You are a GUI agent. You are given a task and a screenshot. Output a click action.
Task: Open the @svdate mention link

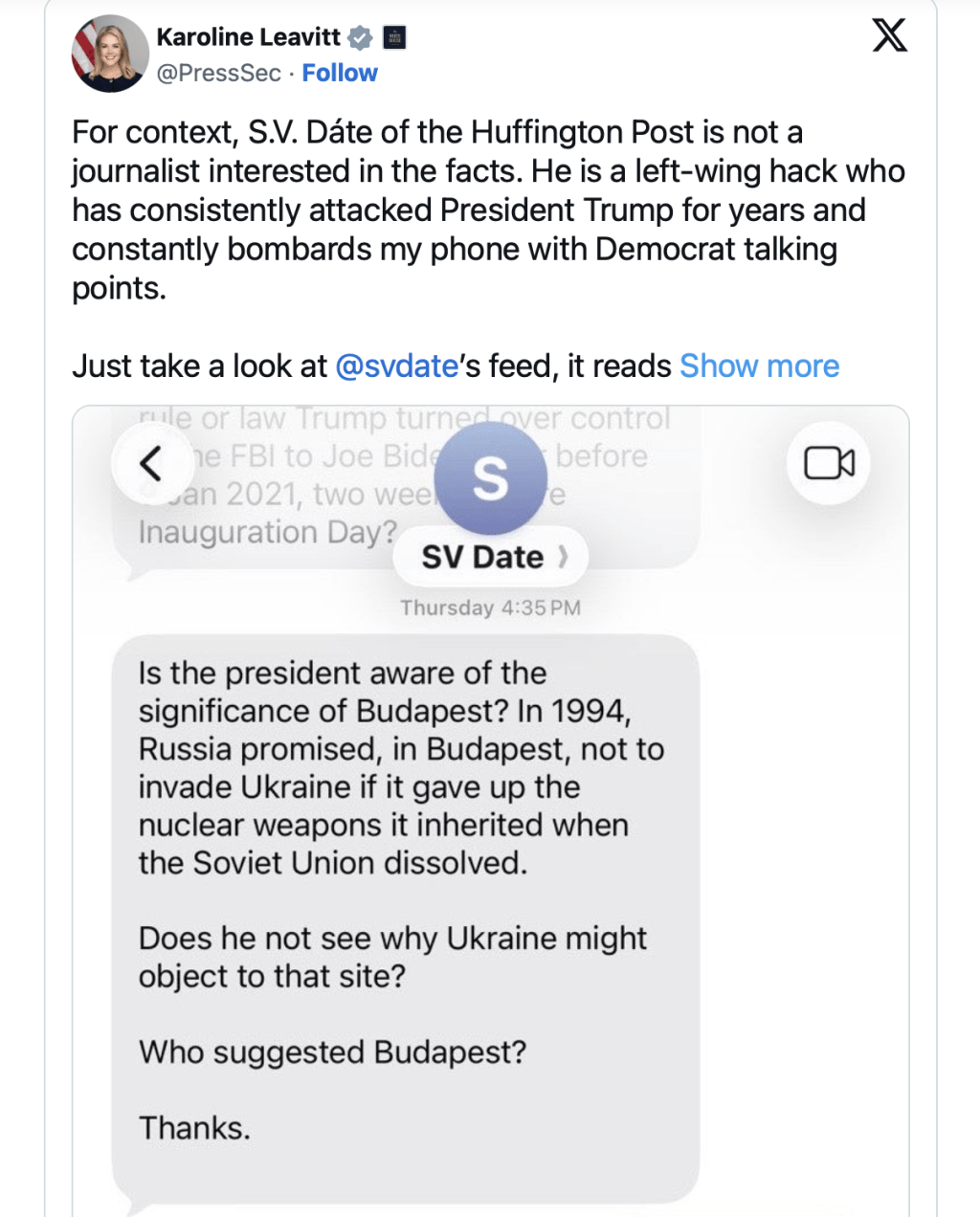coord(396,365)
